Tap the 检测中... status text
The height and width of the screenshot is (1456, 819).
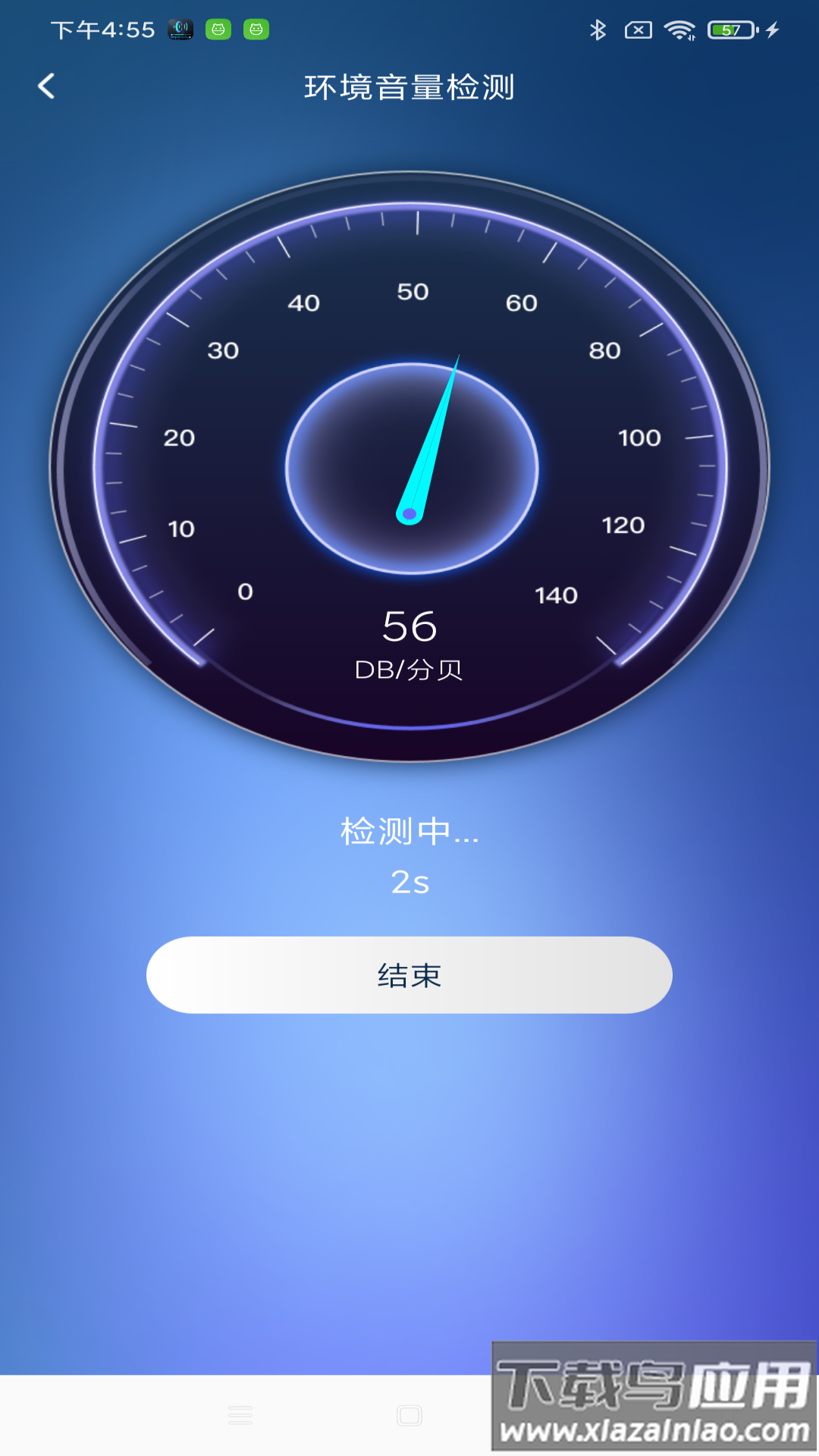[409, 833]
